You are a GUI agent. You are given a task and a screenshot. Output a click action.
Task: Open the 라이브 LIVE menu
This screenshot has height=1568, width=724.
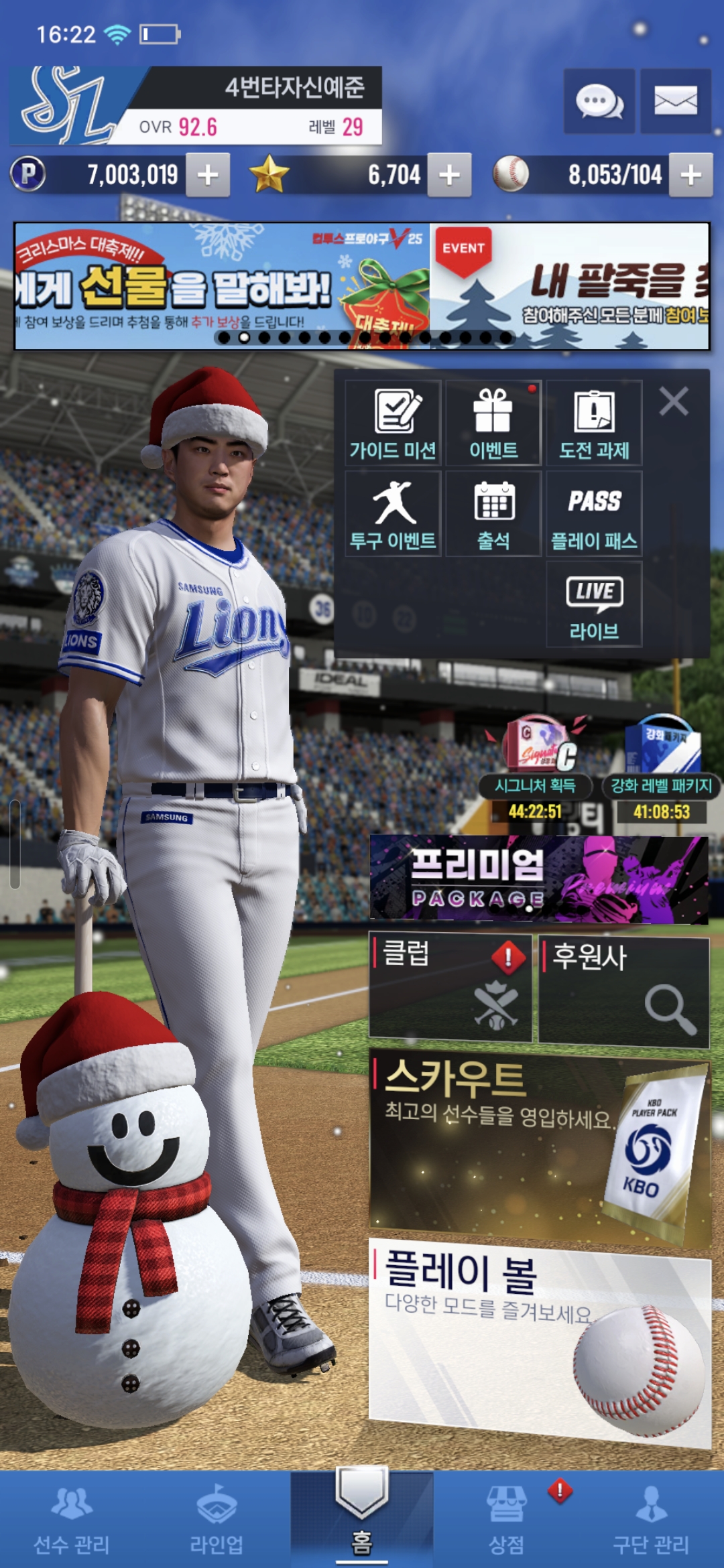coord(594,604)
